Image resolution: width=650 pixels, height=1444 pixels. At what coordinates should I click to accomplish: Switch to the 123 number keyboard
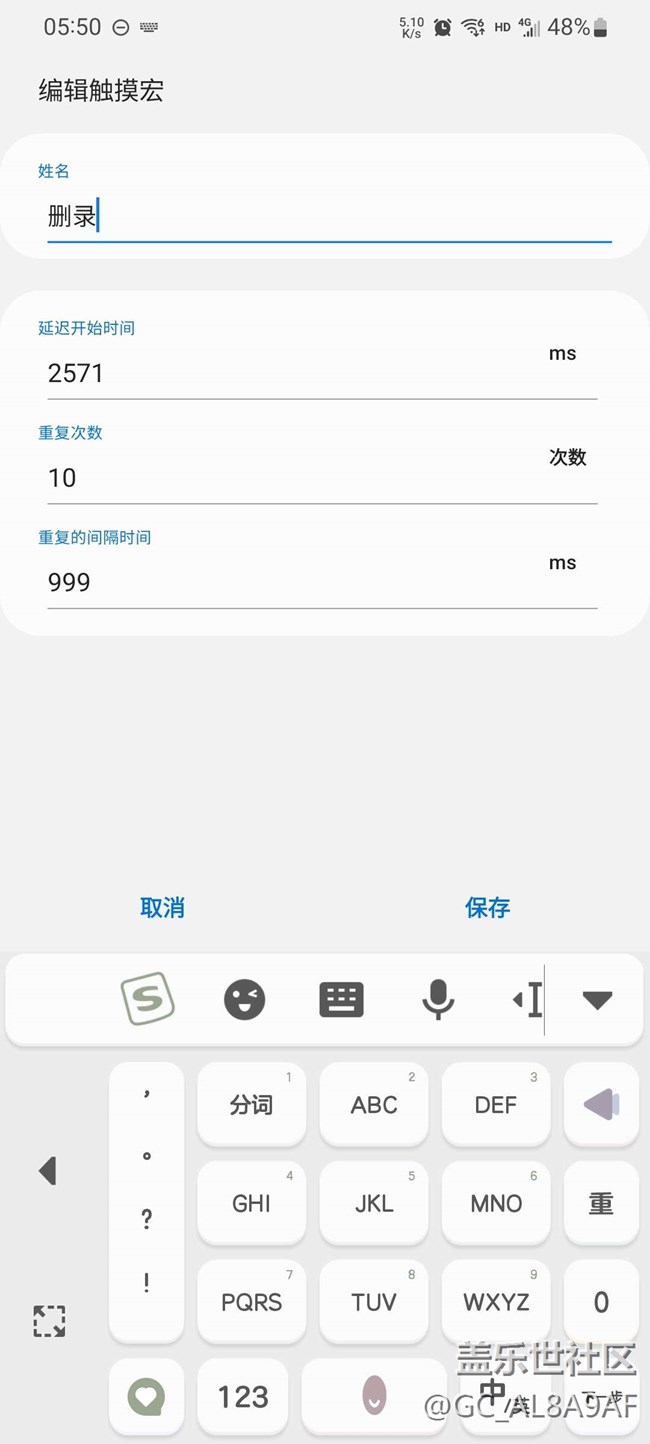[x=243, y=1396]
